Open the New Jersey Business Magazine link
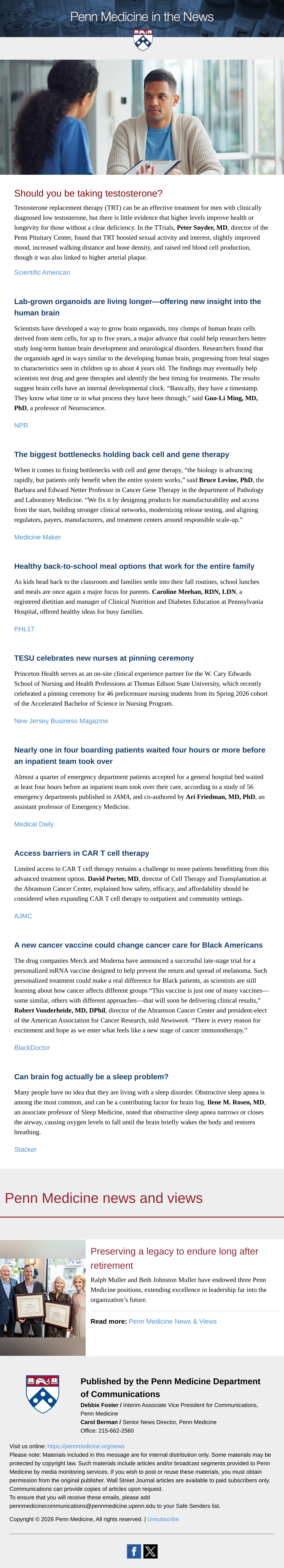The height and width of the screenshot is (1568, 284). pos(61,721)
